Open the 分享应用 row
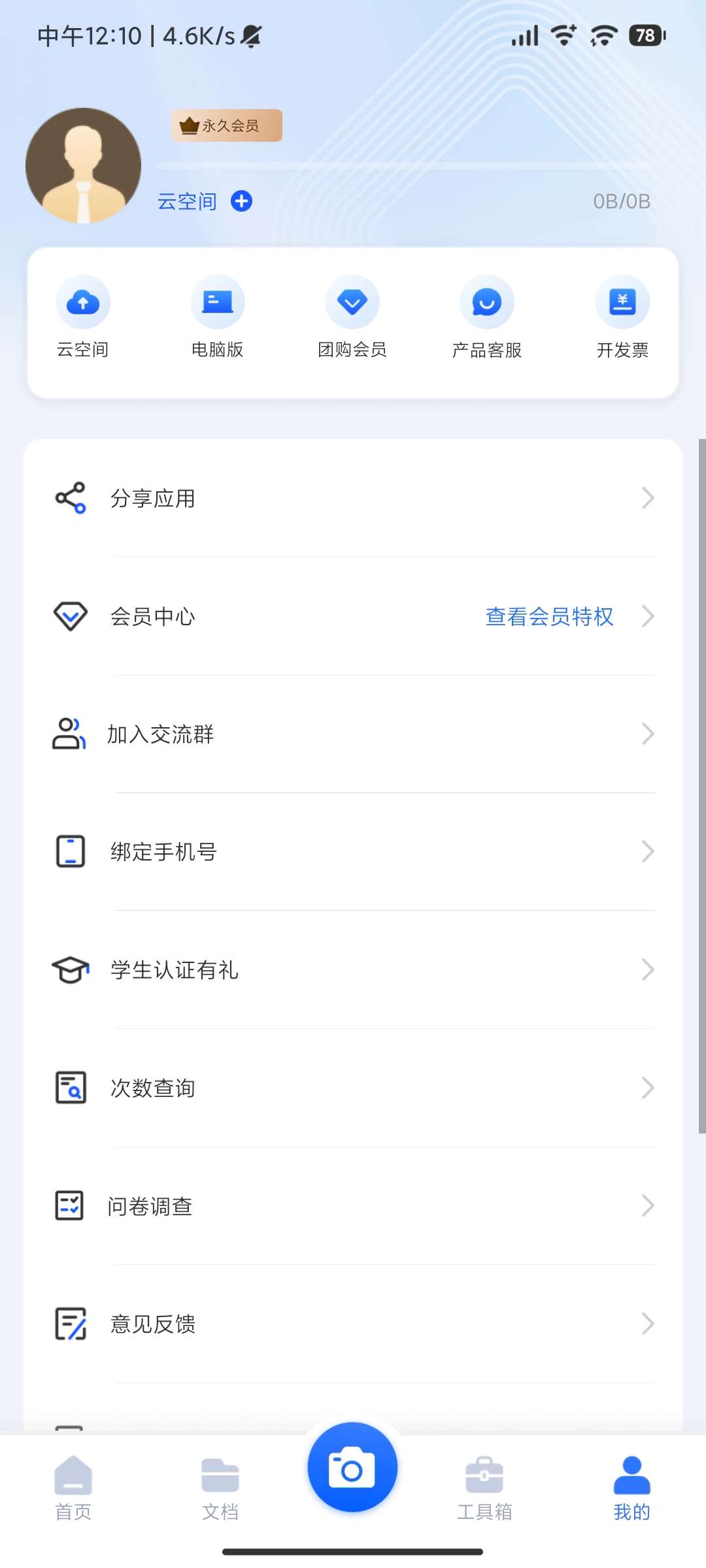 coord(353,498)
